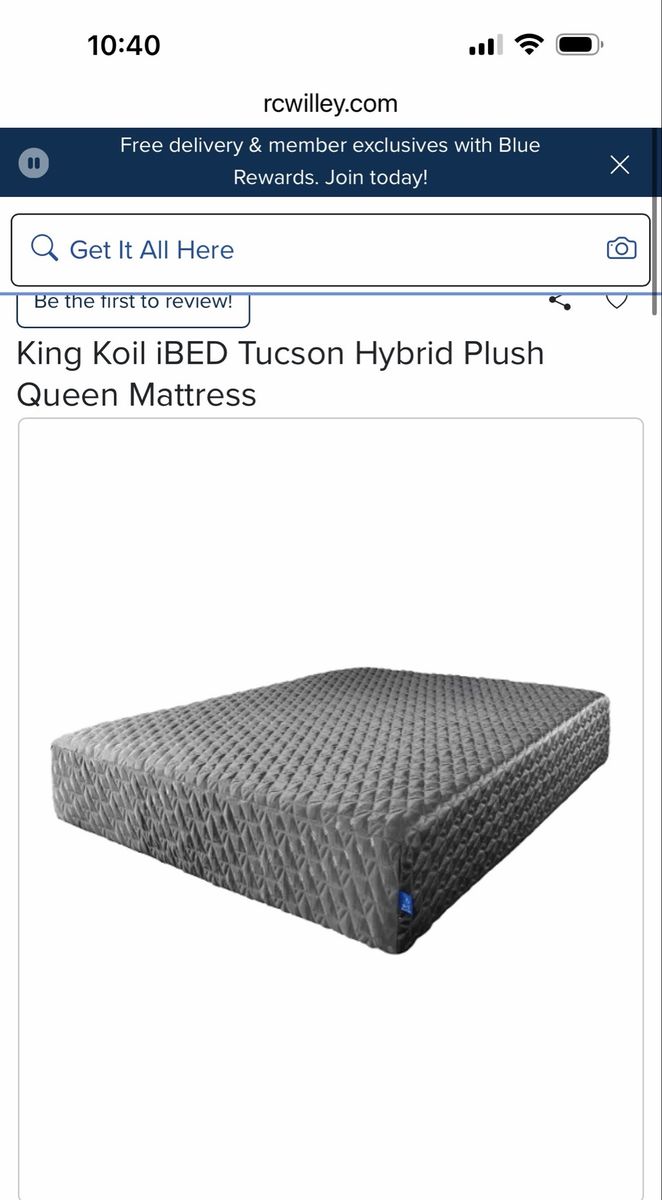
Task: Tap the rcwilley.com address bar
Action: 330,104
